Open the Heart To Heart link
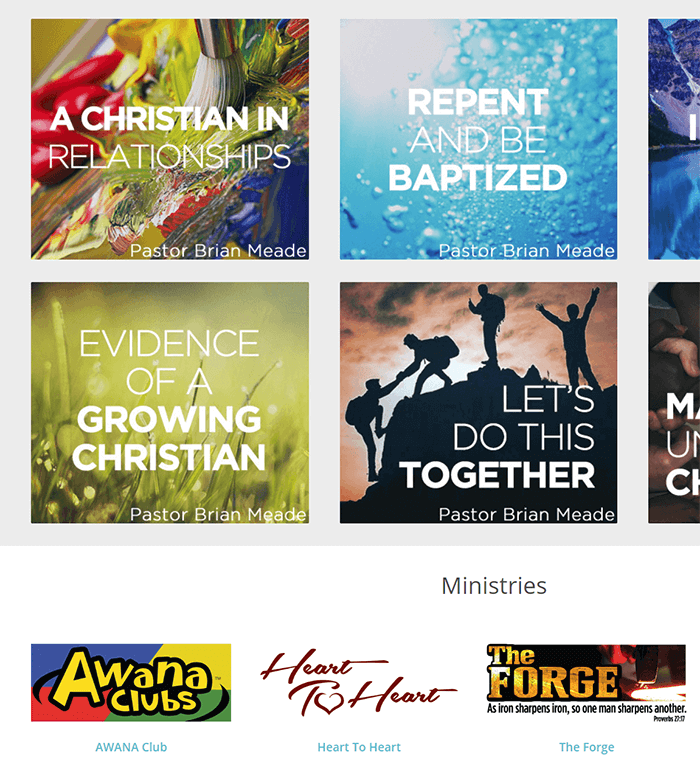 click(359, 747)
